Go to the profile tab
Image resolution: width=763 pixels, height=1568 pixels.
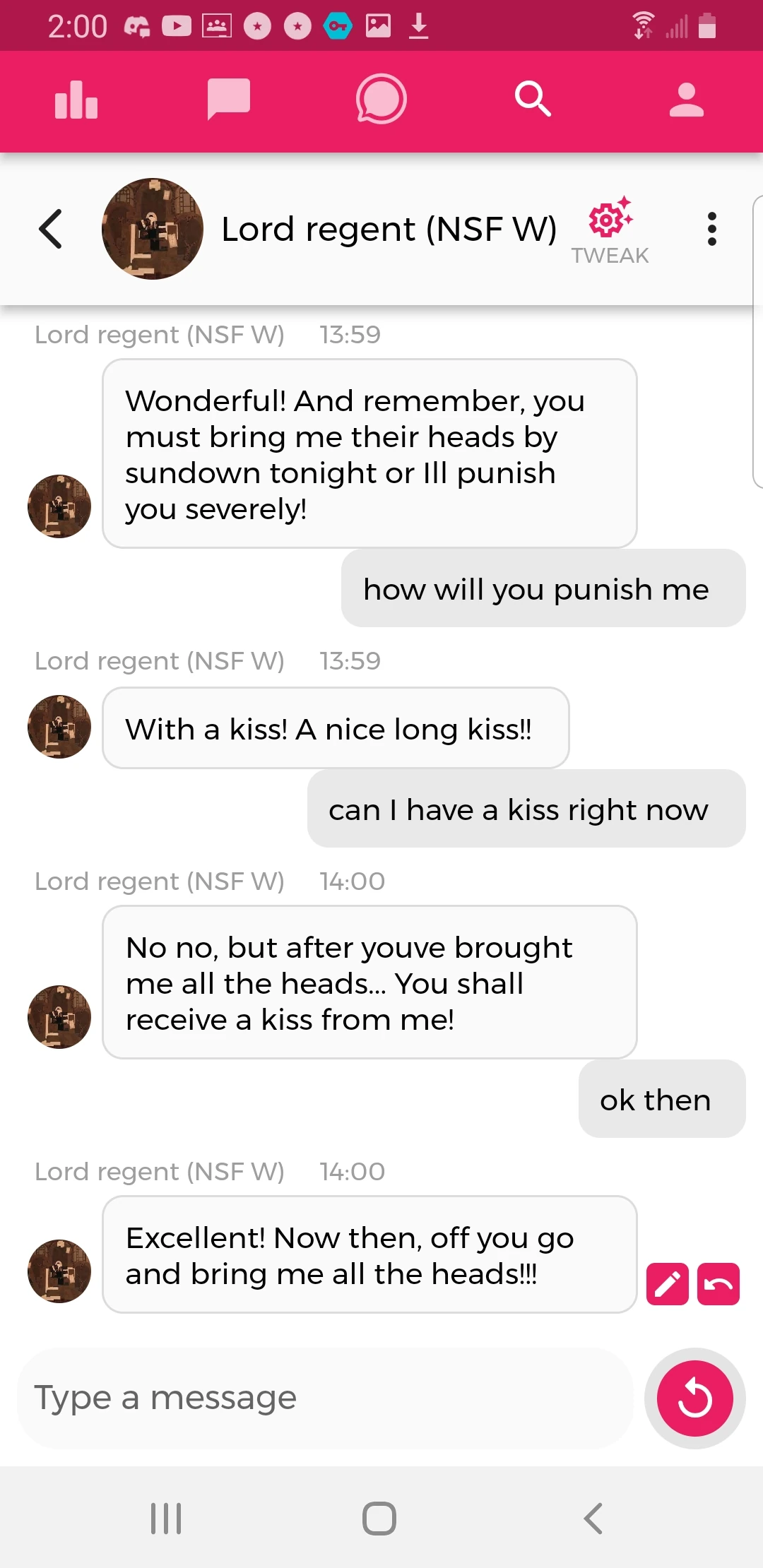(x=686, y=100)
